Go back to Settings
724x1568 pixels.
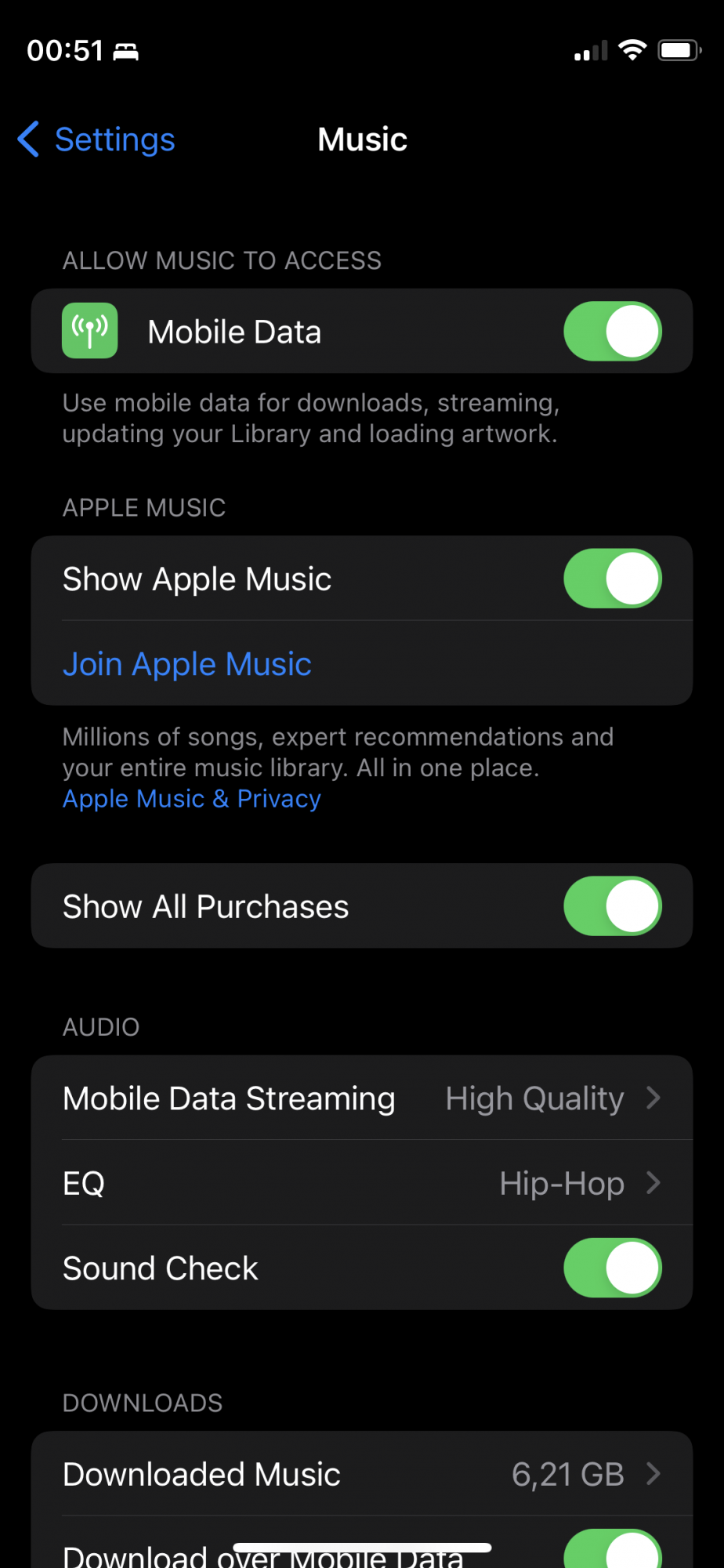pos(97,140)
